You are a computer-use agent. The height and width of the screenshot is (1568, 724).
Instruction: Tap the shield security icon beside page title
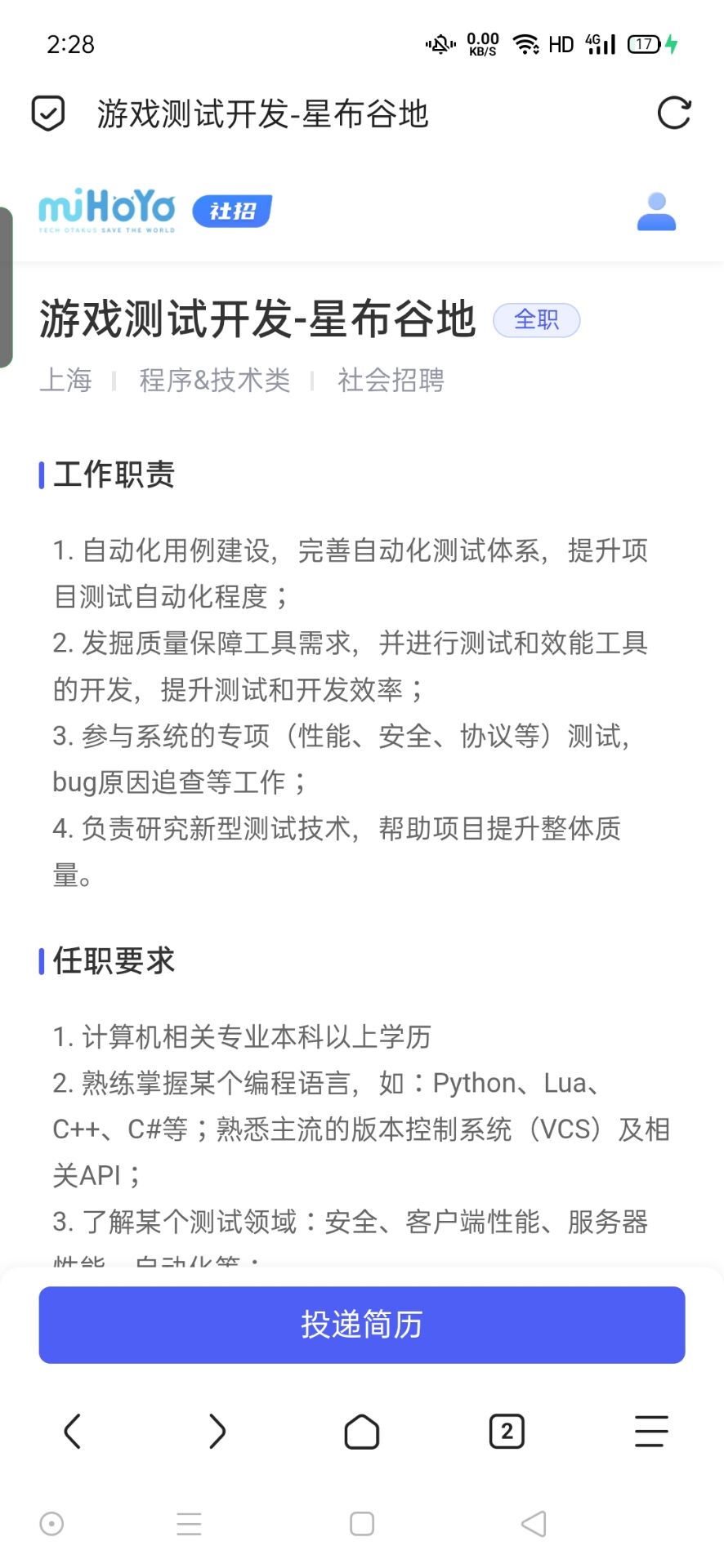click(x=48, y=114)
